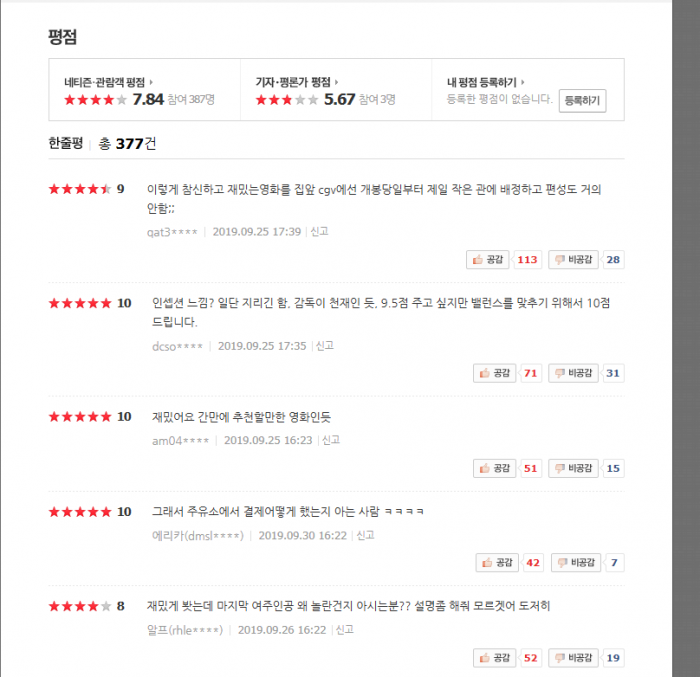Tap 공감 on dcso**** review
This screenshot has height=677, width=700.
tap(494, 373)
